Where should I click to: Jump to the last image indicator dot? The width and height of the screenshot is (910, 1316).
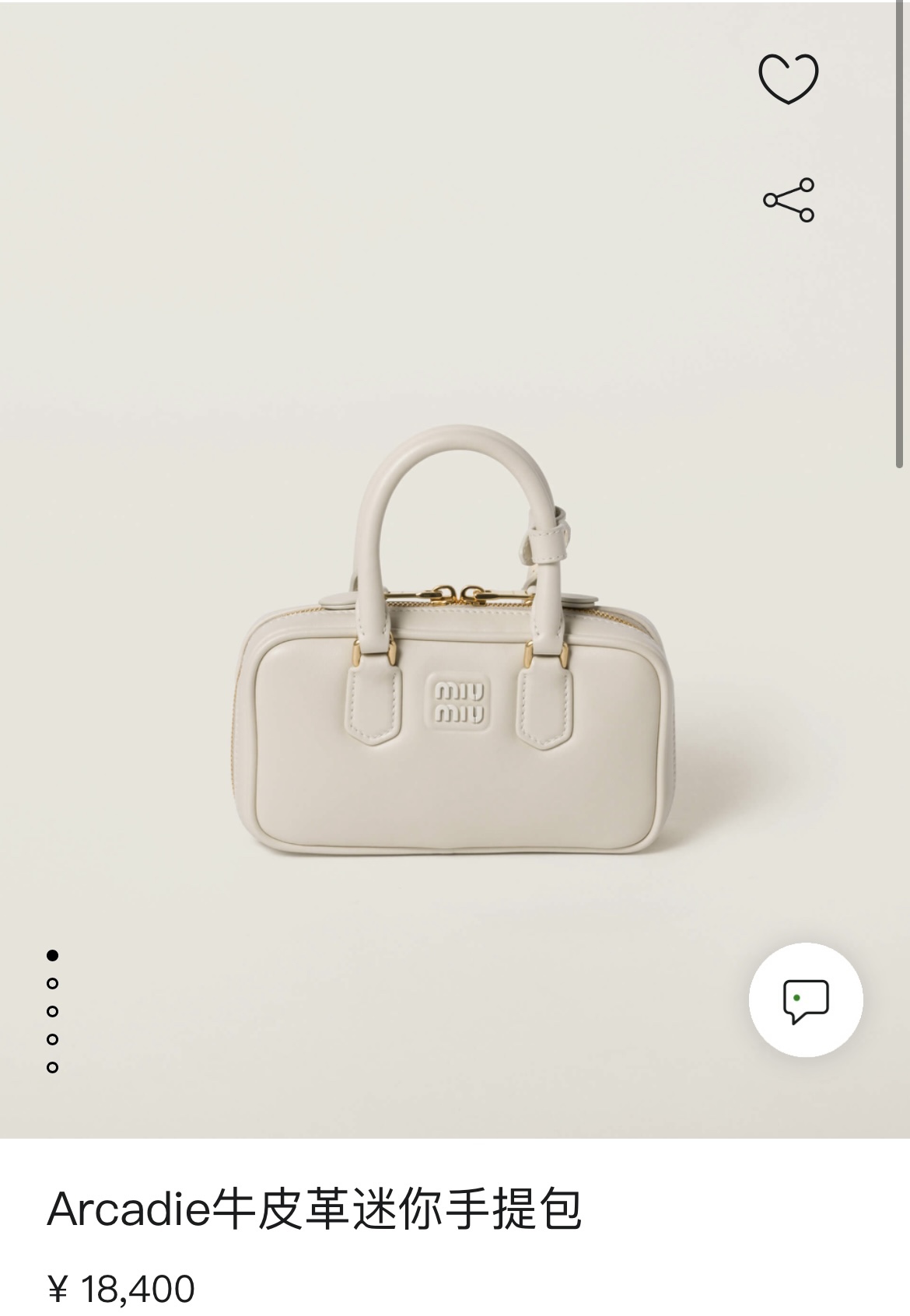52,1067
